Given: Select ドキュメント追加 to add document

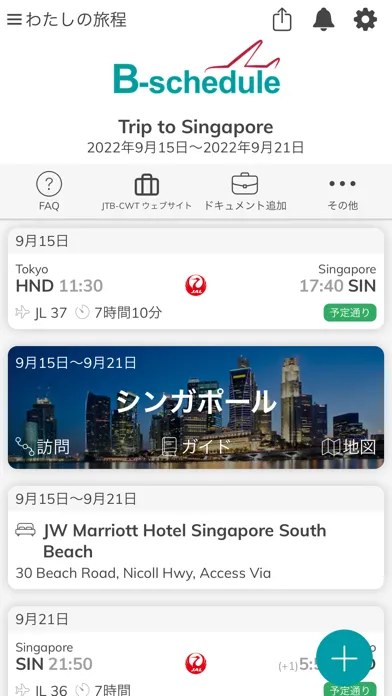Looking at the screenshot, I should tap(245, 192).
